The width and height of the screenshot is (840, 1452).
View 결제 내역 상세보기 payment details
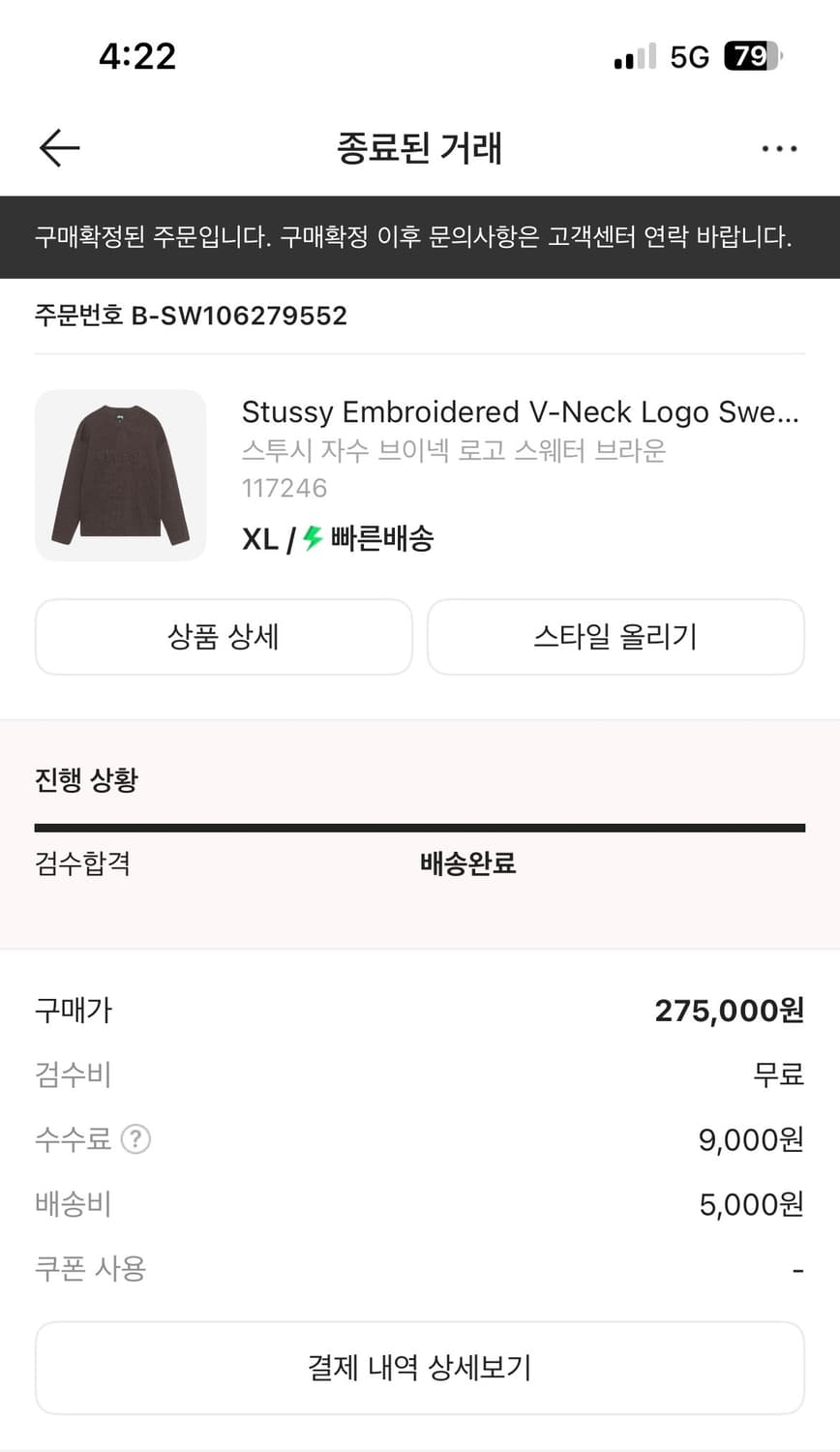coord(420,1367)
